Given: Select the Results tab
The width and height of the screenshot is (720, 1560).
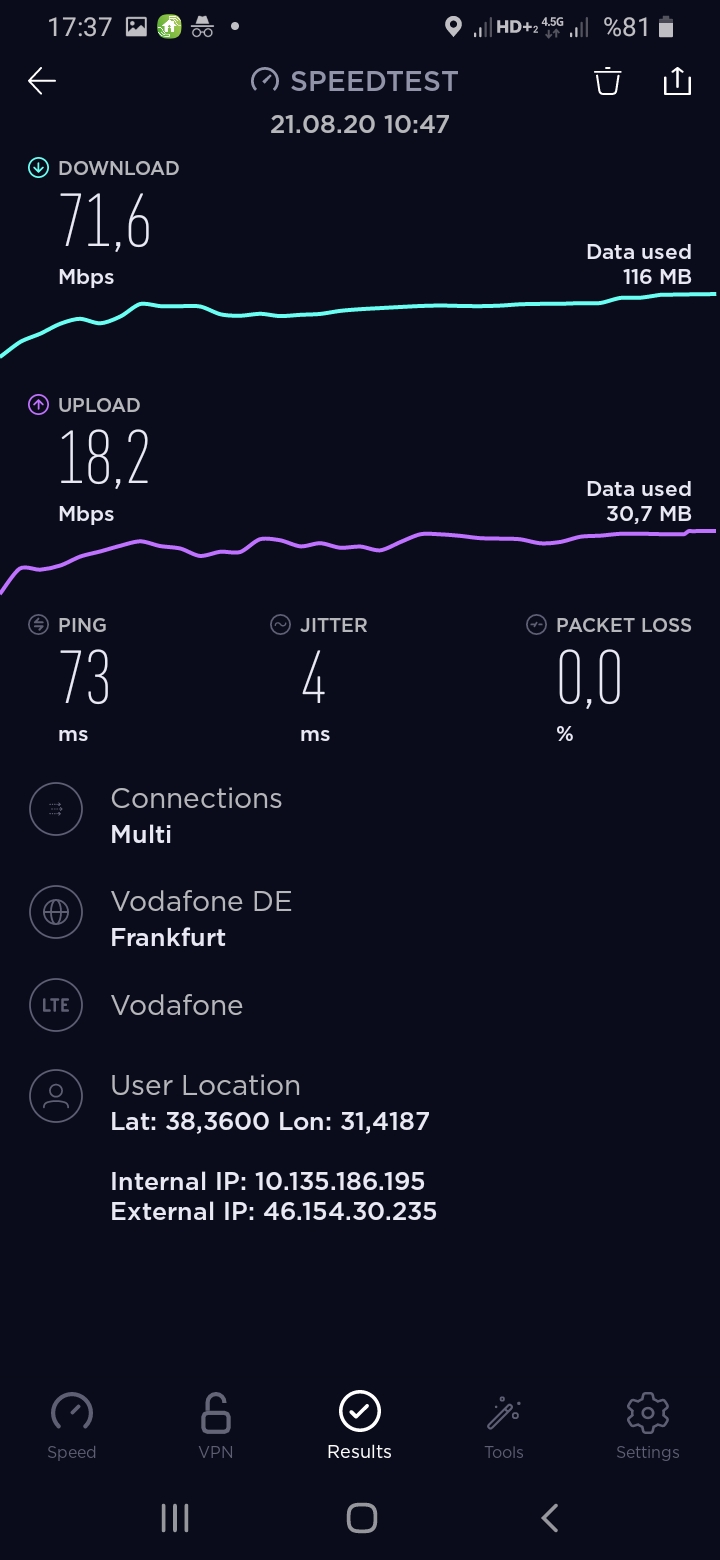Looking at the screenshot, I should 360,1426.
